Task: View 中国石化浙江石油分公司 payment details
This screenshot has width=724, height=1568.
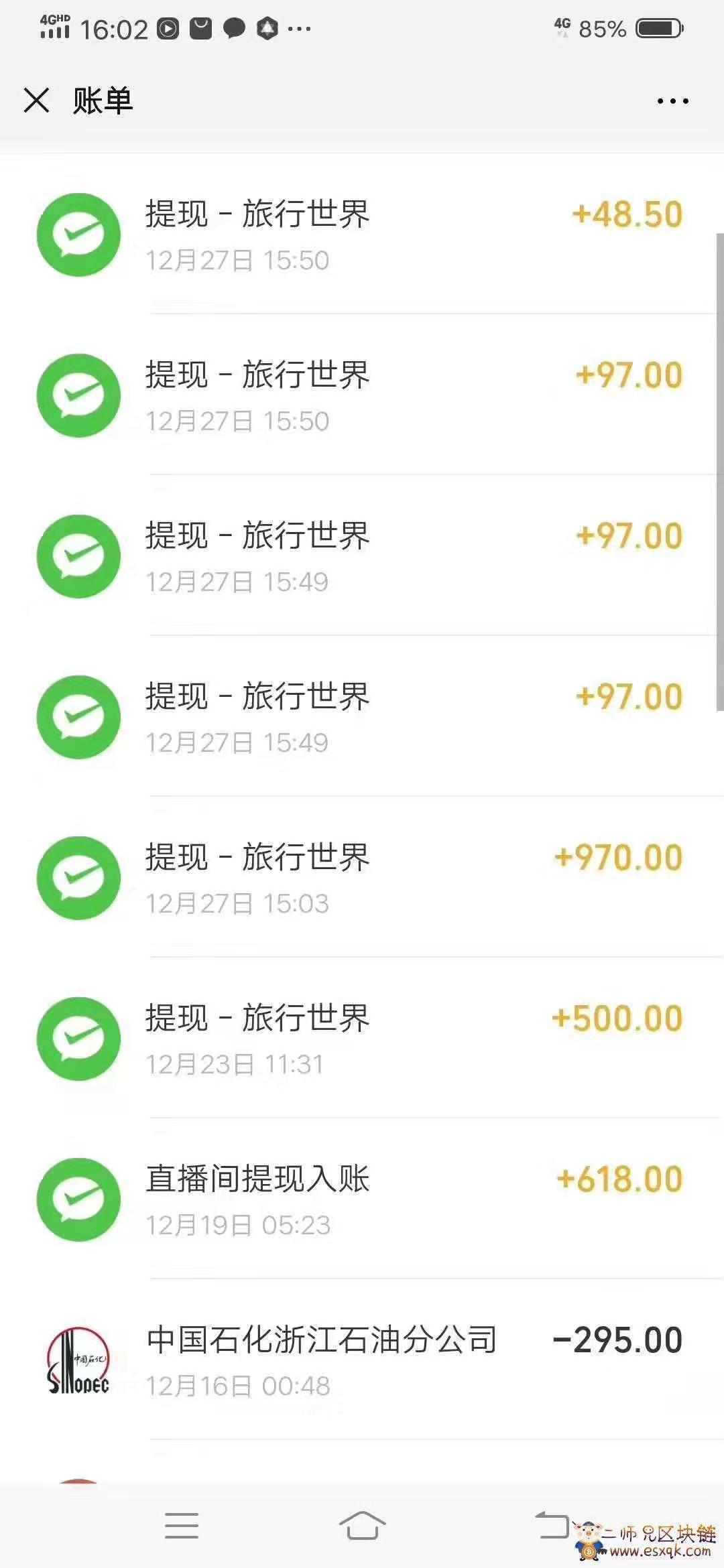Action: pyautogui.click(x=362, y=1360)
